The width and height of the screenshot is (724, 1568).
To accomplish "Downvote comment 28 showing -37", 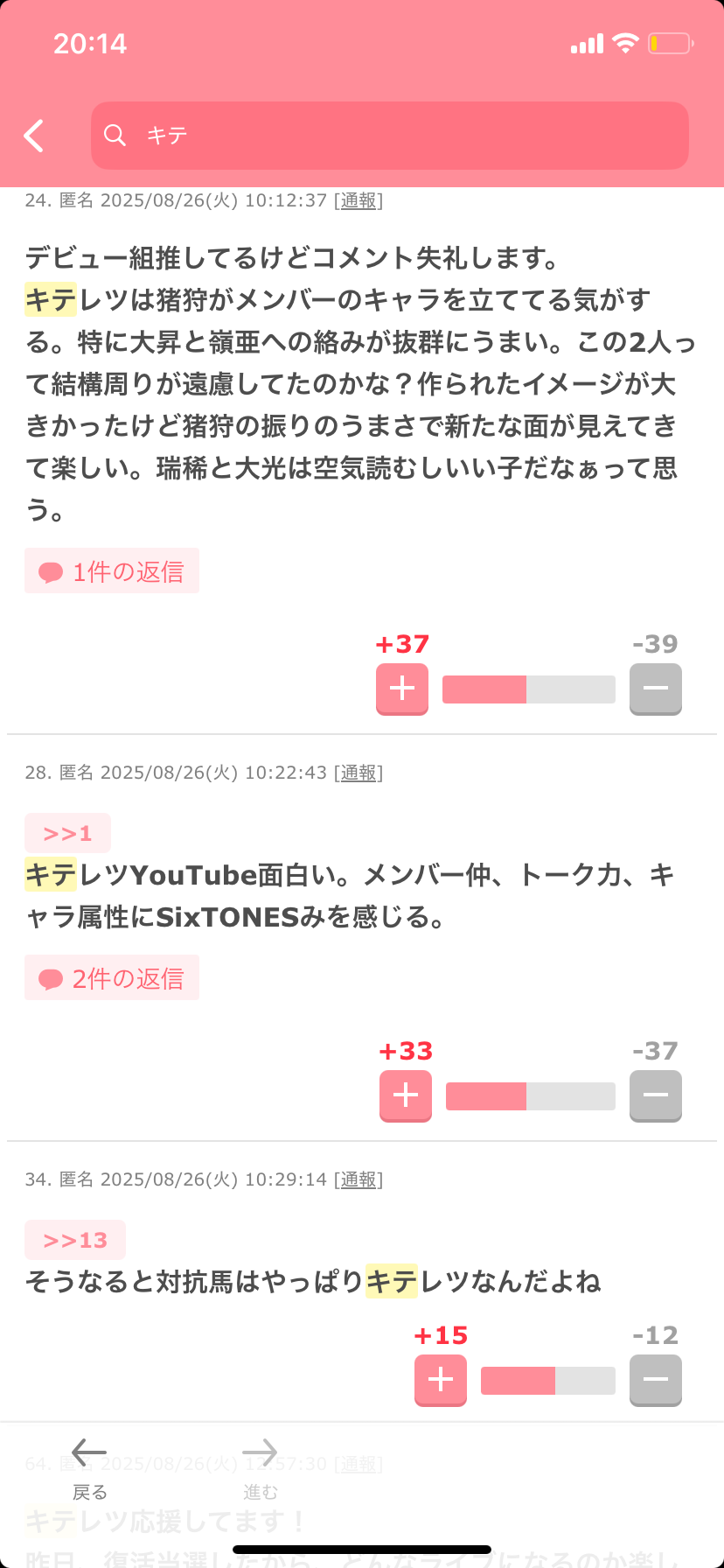I will coord(656,1095).
